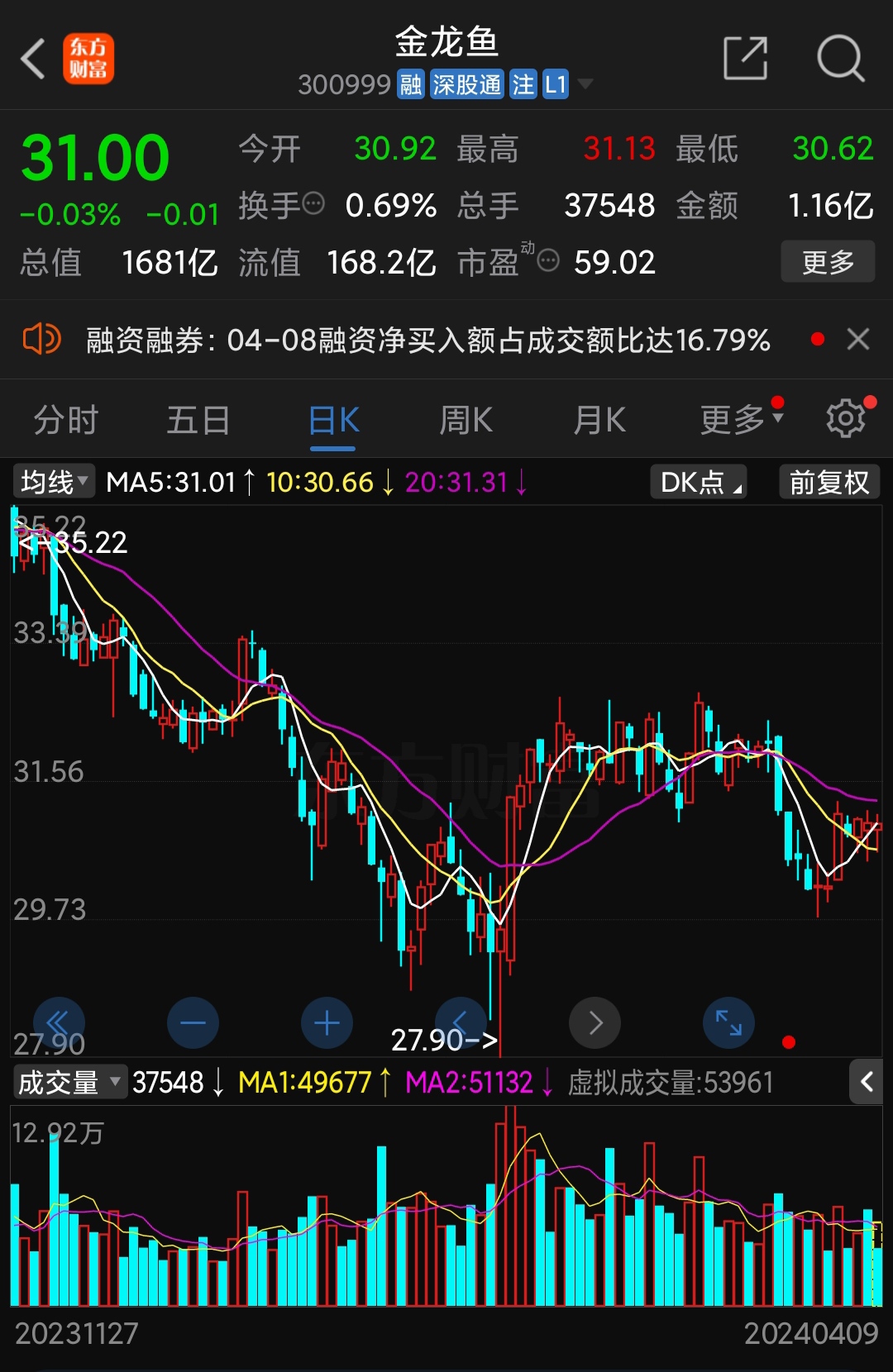
Task: Zoom in the candlestick chart with plus icon
Action: coord(327,1022)
